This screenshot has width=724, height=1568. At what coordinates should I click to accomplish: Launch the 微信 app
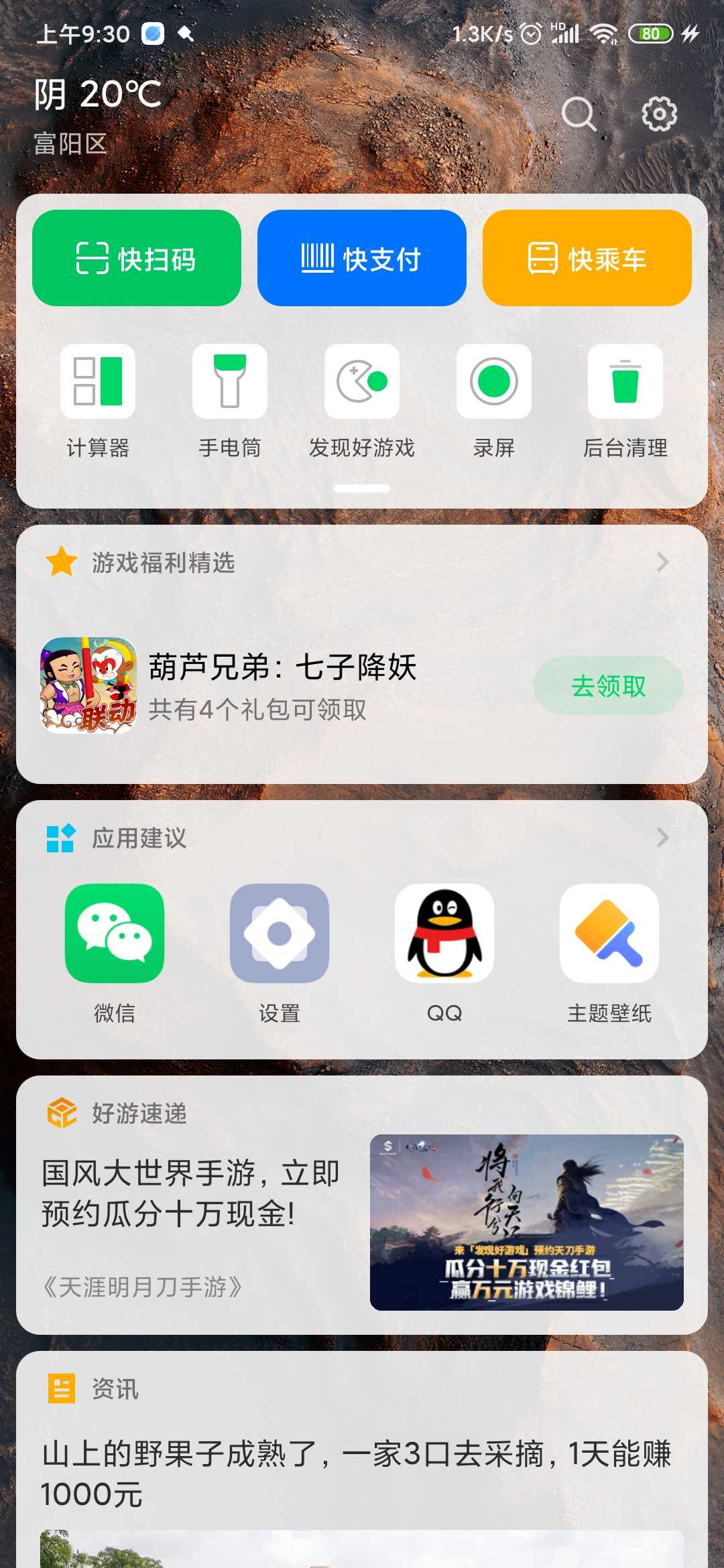pyautogui.click(x=115, y=934)
